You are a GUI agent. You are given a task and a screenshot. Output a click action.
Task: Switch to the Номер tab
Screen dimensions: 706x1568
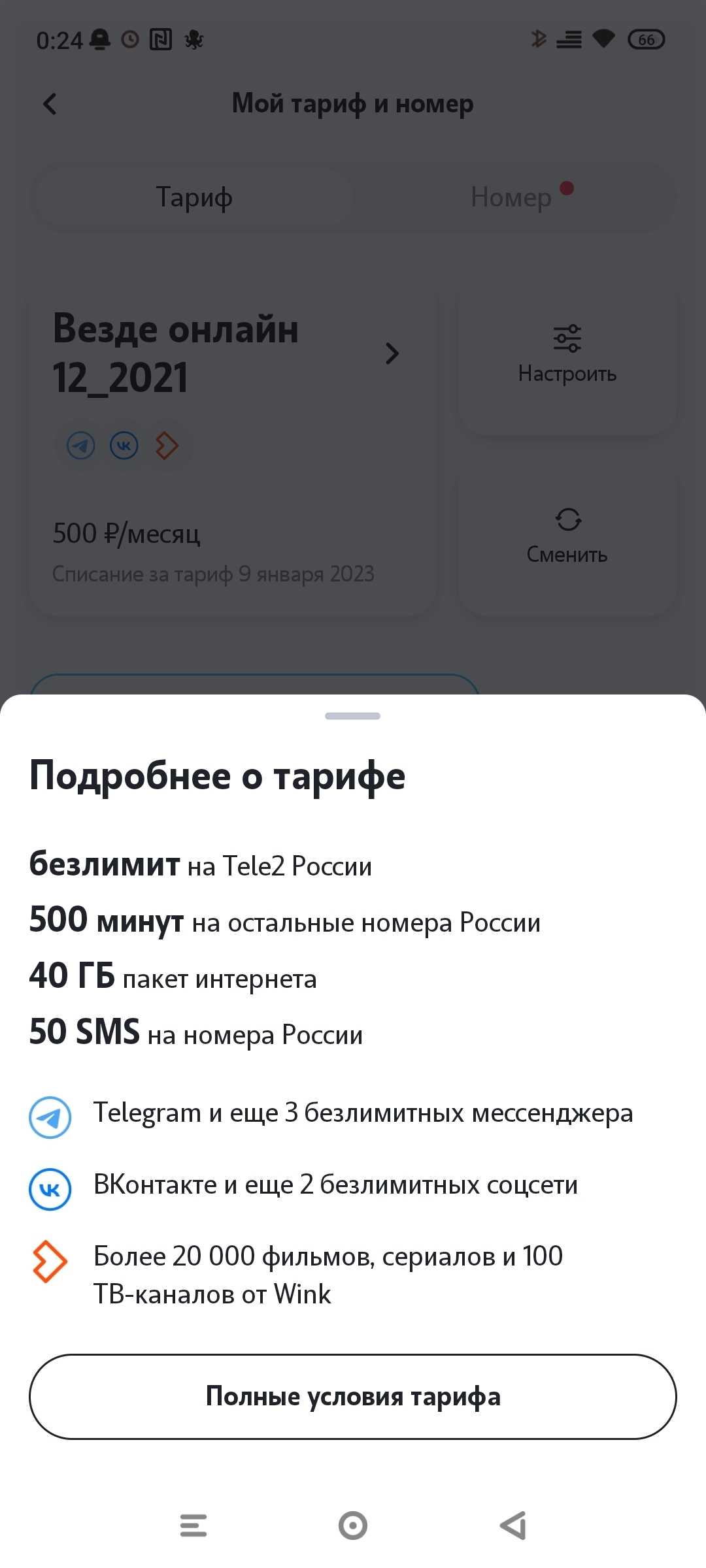point(512,197)
